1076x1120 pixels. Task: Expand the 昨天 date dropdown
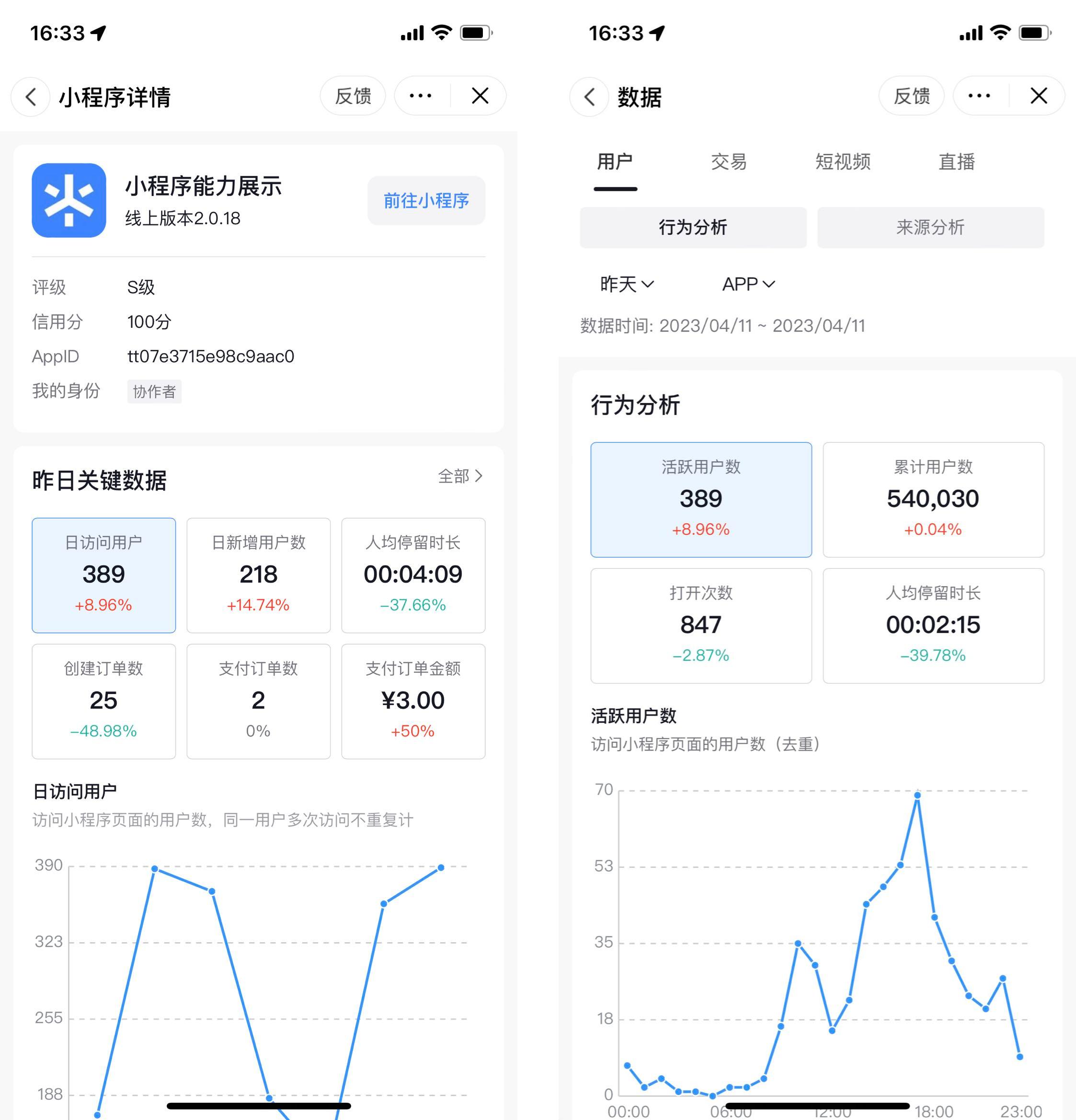(627, 284)
